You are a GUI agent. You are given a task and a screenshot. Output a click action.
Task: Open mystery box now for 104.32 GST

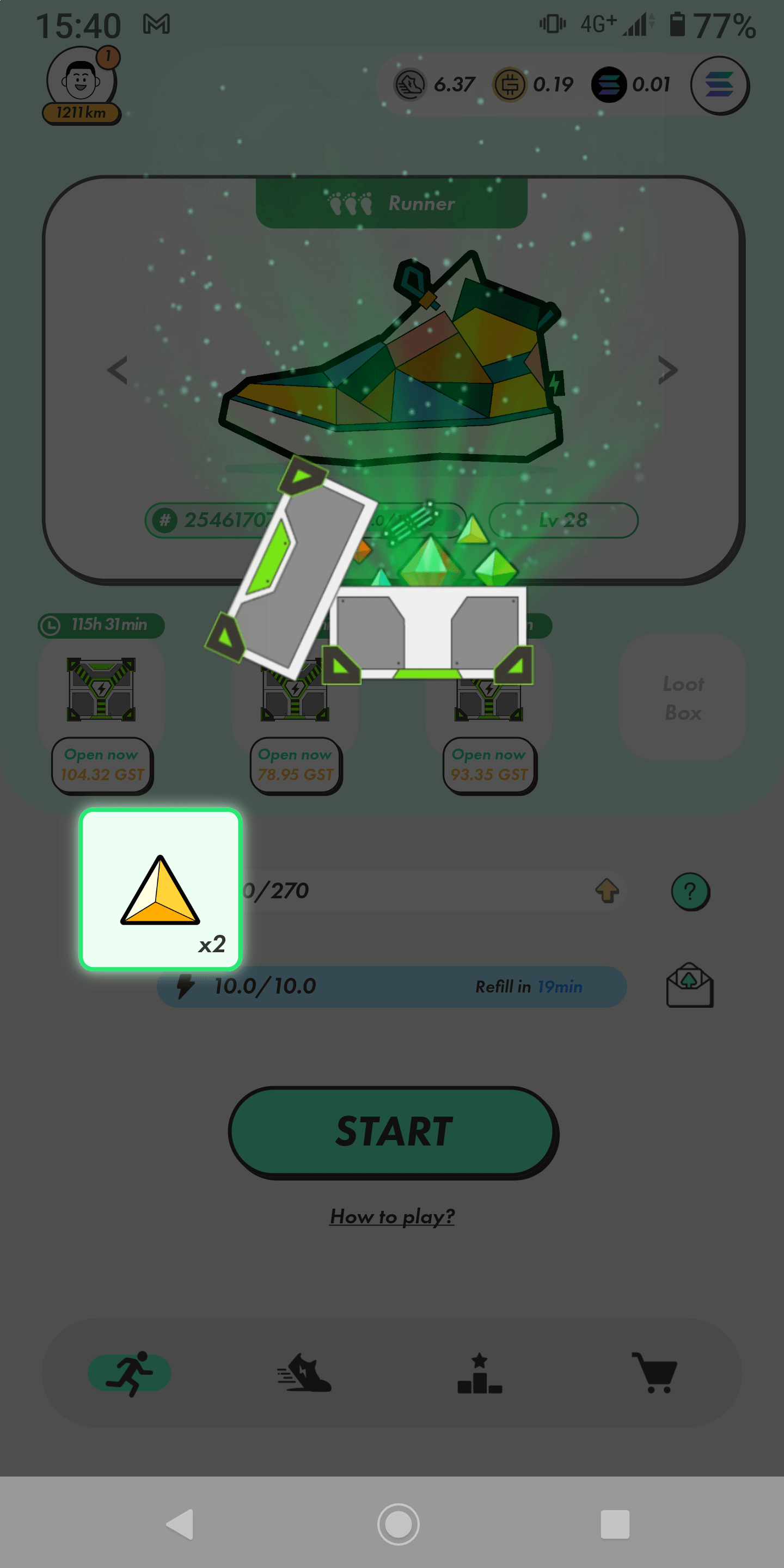(102, 764)
